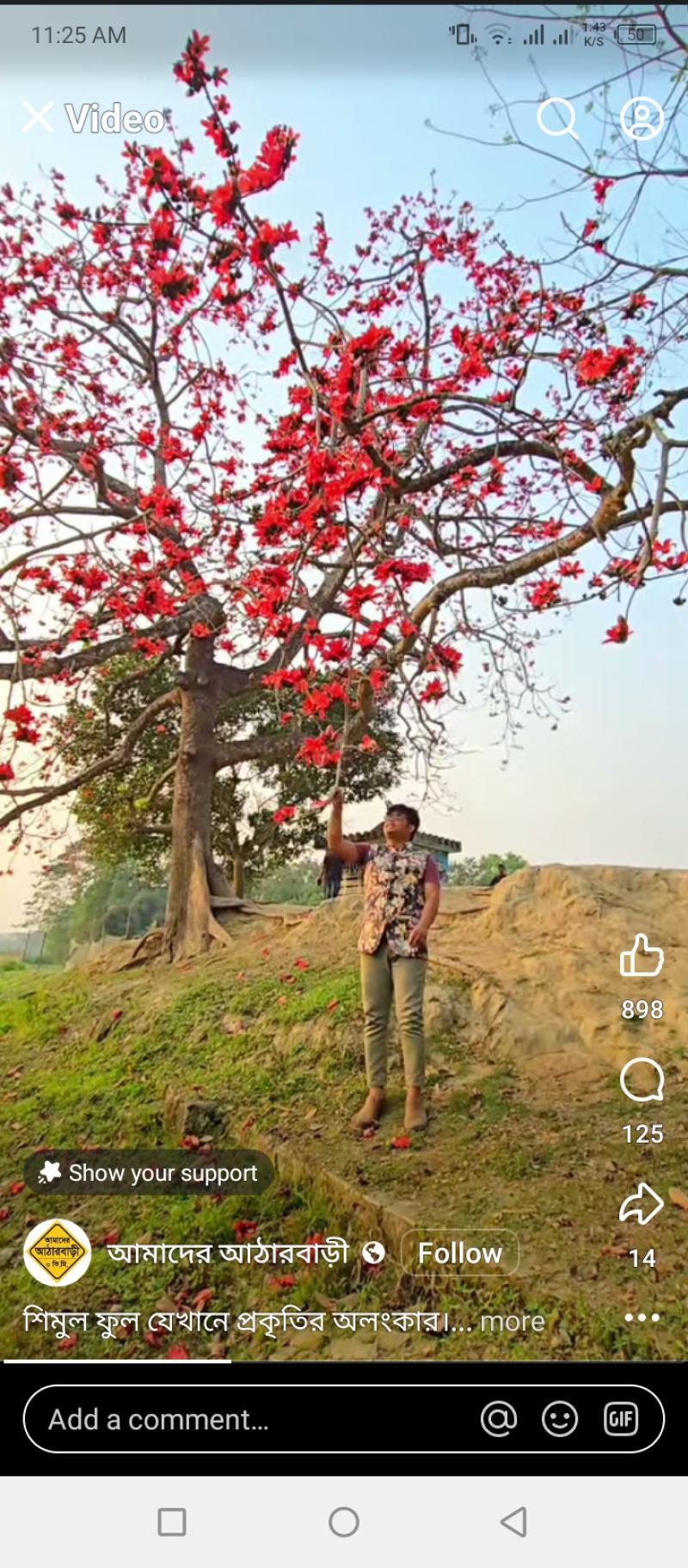
Task: Go to home via system home button
Action: point(344,1522)
